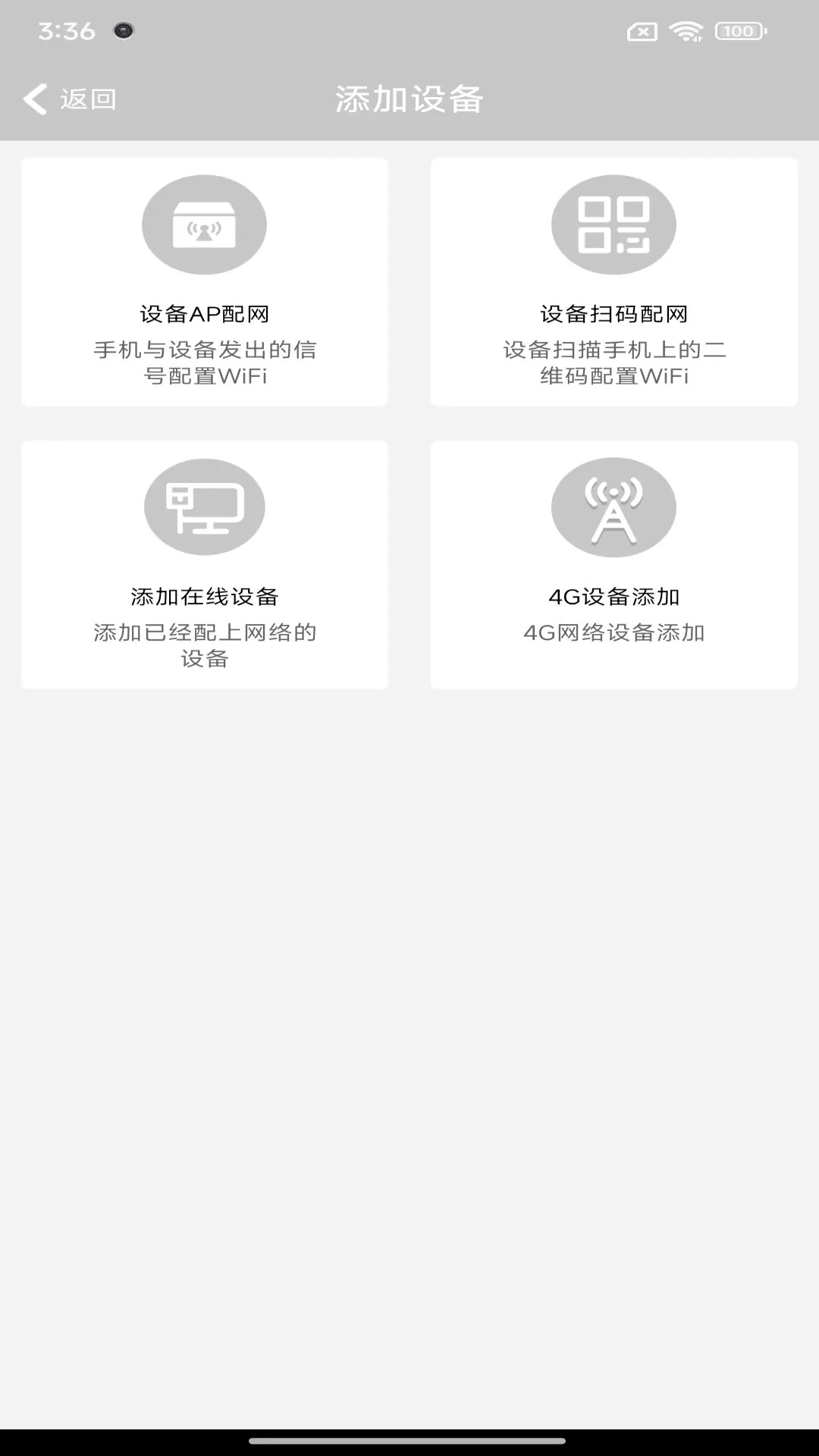
Task: Tap the back chevron arrow in top left
Action: [35, 99]
